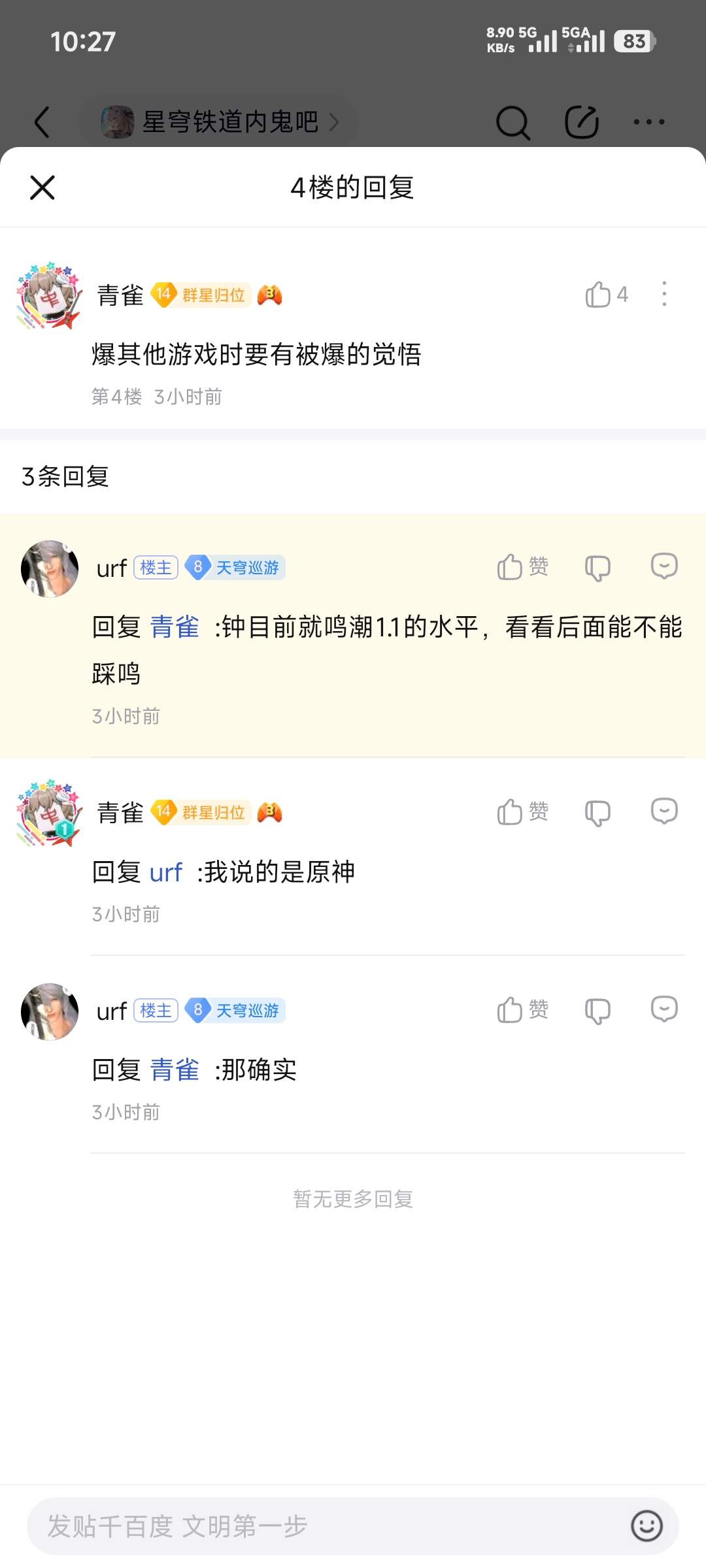Like urf's reply about 鸣潮1.1
This screenshot has height=1568, width=706.
click(522, 567)
